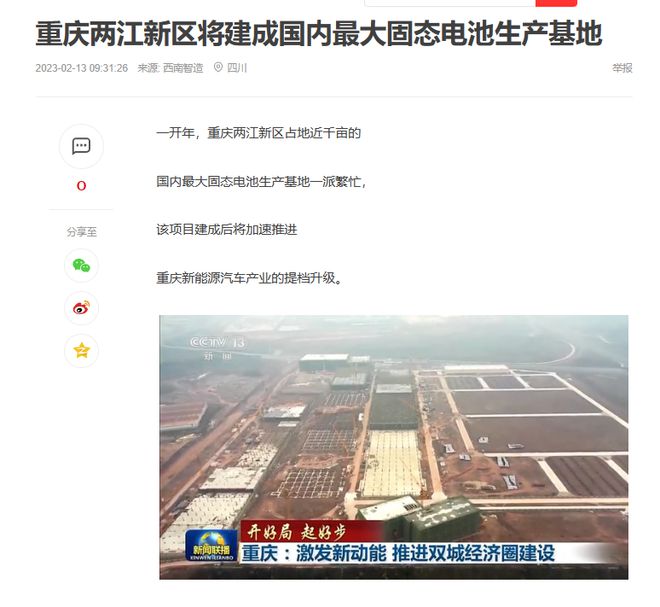Screen dimensions: 660x607
Task: Open the CCTV news image
Action: coord(393,446)
